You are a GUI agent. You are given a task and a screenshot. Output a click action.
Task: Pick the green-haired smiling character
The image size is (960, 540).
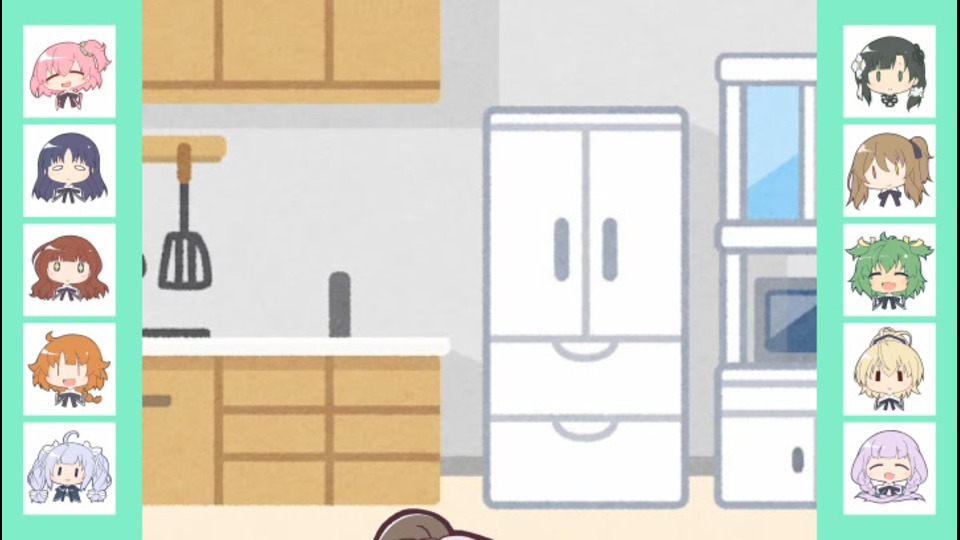tap(889, 270)
